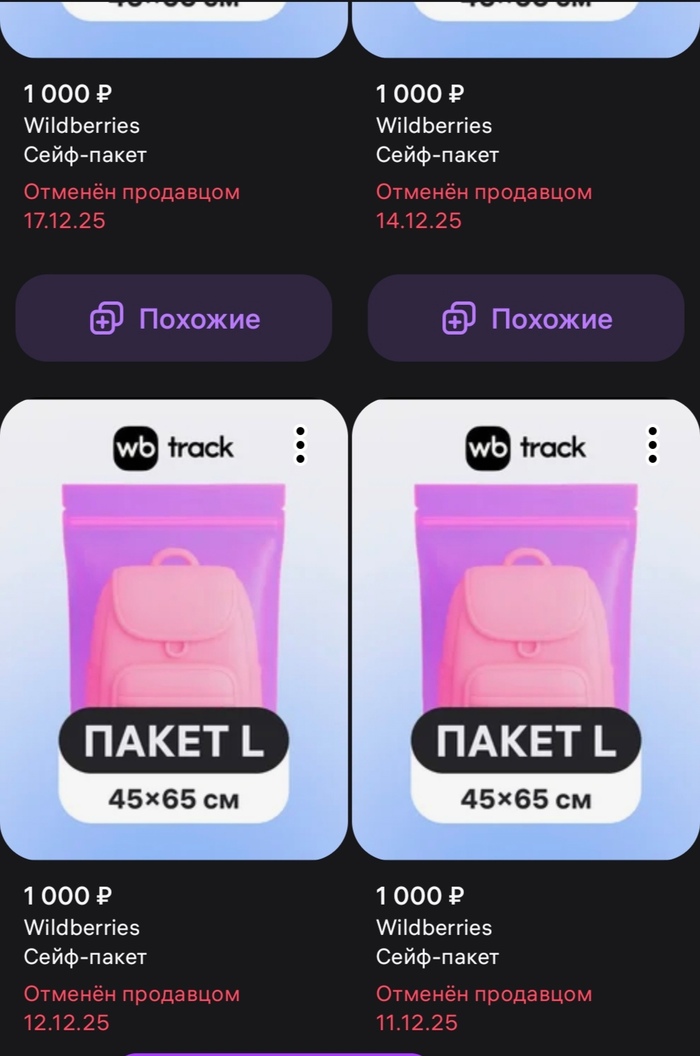This screenshot has height=1056, width=700.
Task: Tap Похожие under the 17.12.25 order
Action: click(x=174, y=319)
